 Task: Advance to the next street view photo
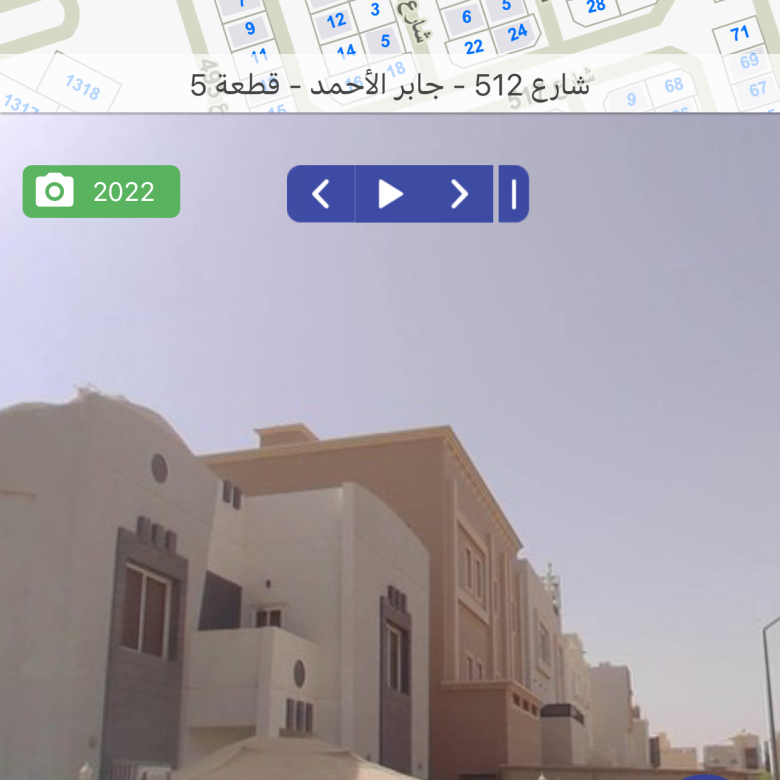point(459,194)
